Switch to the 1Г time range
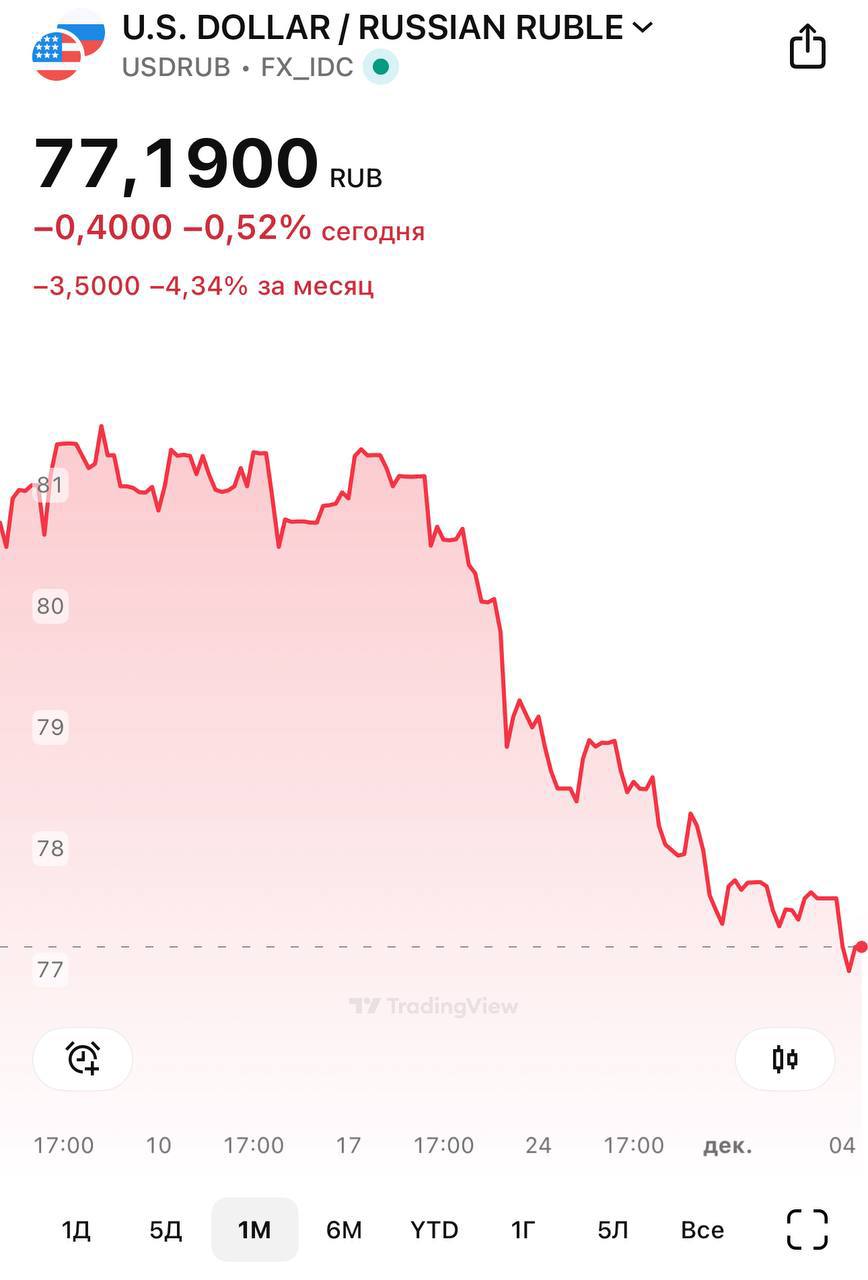 523,1229
